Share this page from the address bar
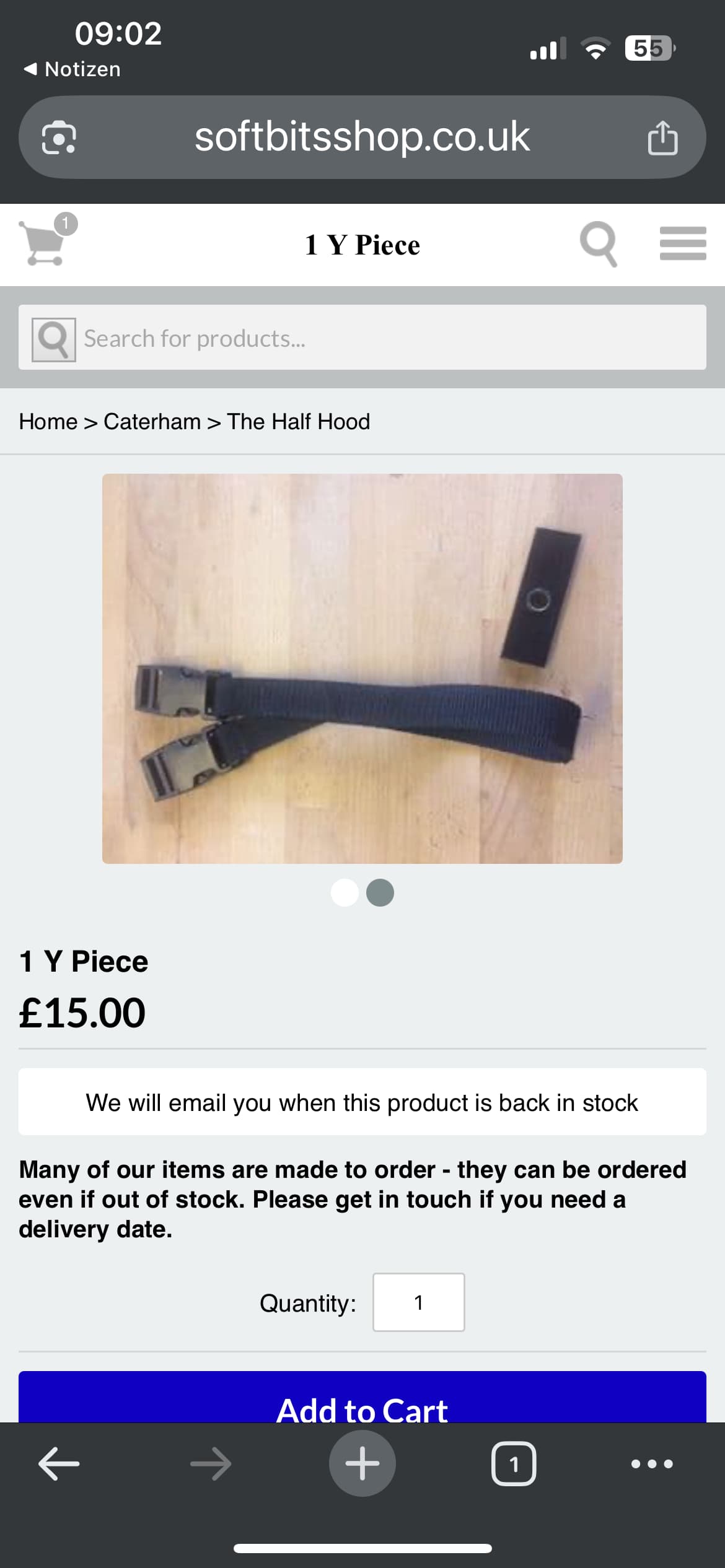The height and width of the screenshot is (1568, 725). point(662,137)
